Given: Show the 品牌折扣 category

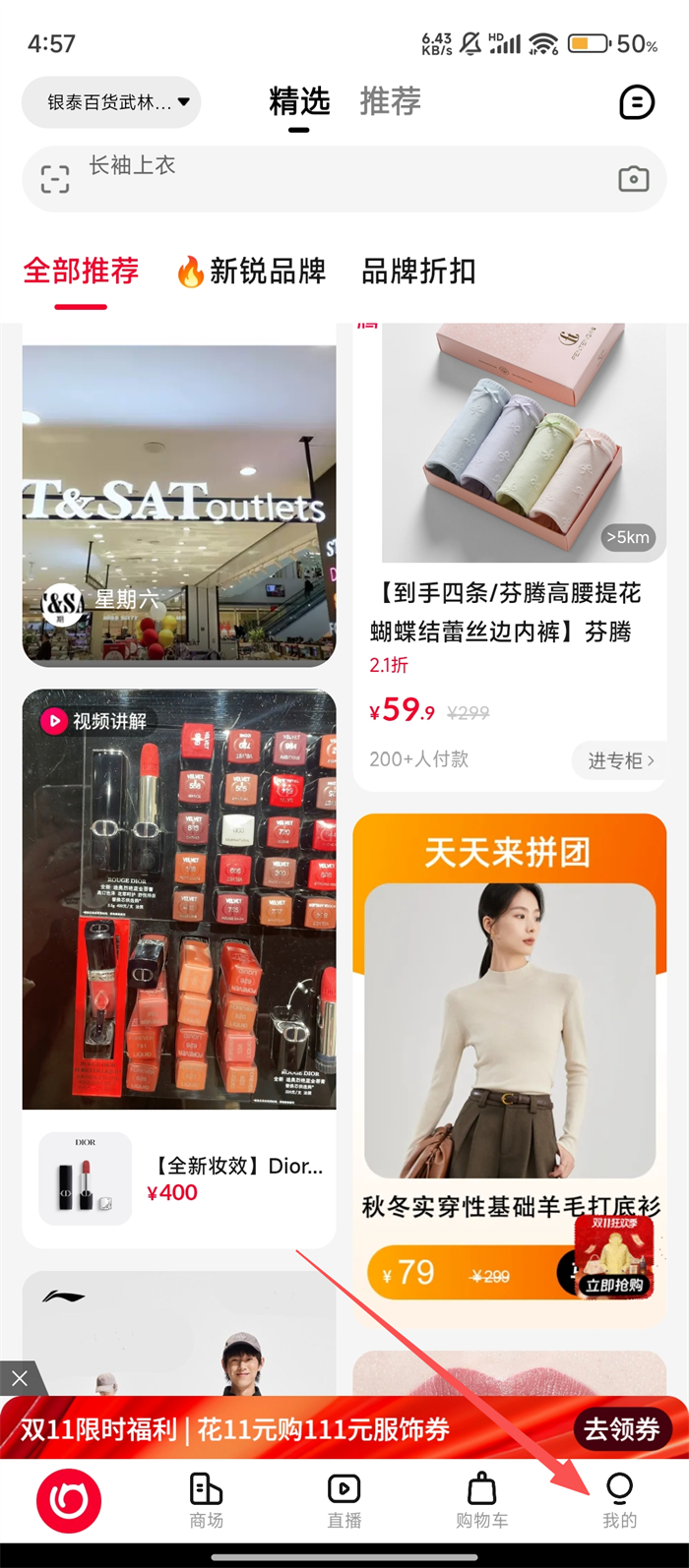Looking at the screenshot, I should tap(418, 271).
